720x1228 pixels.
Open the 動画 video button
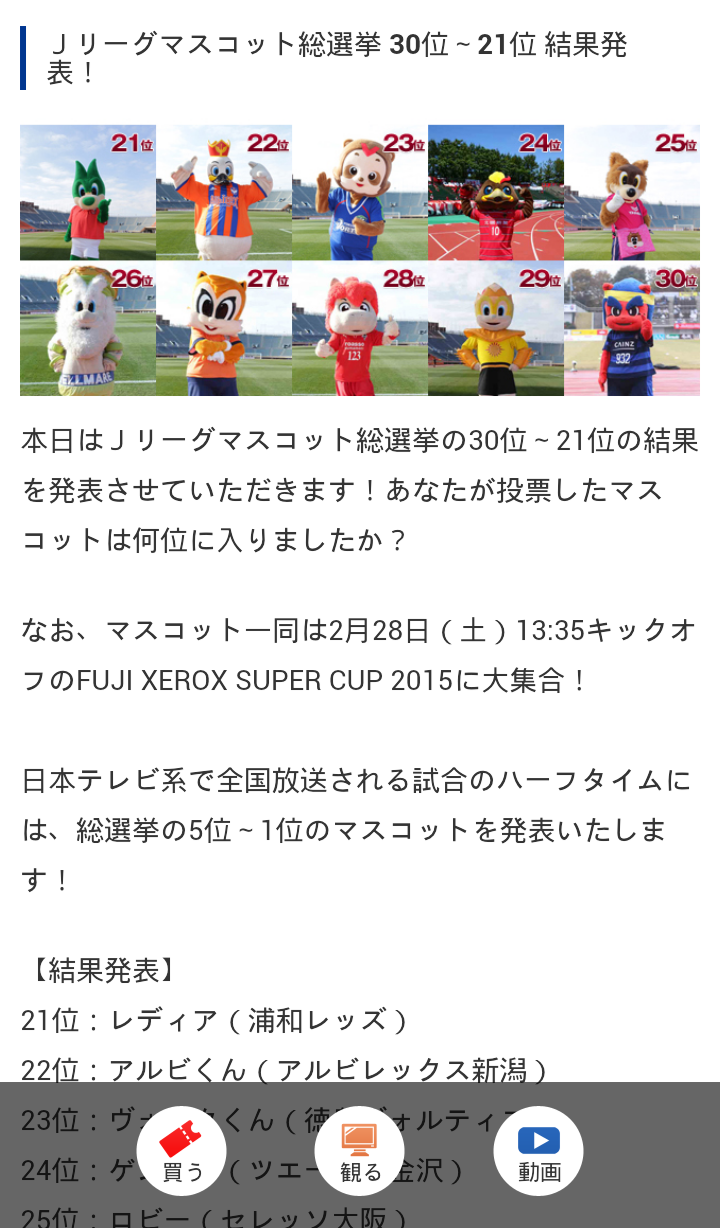pos(538,1151)
